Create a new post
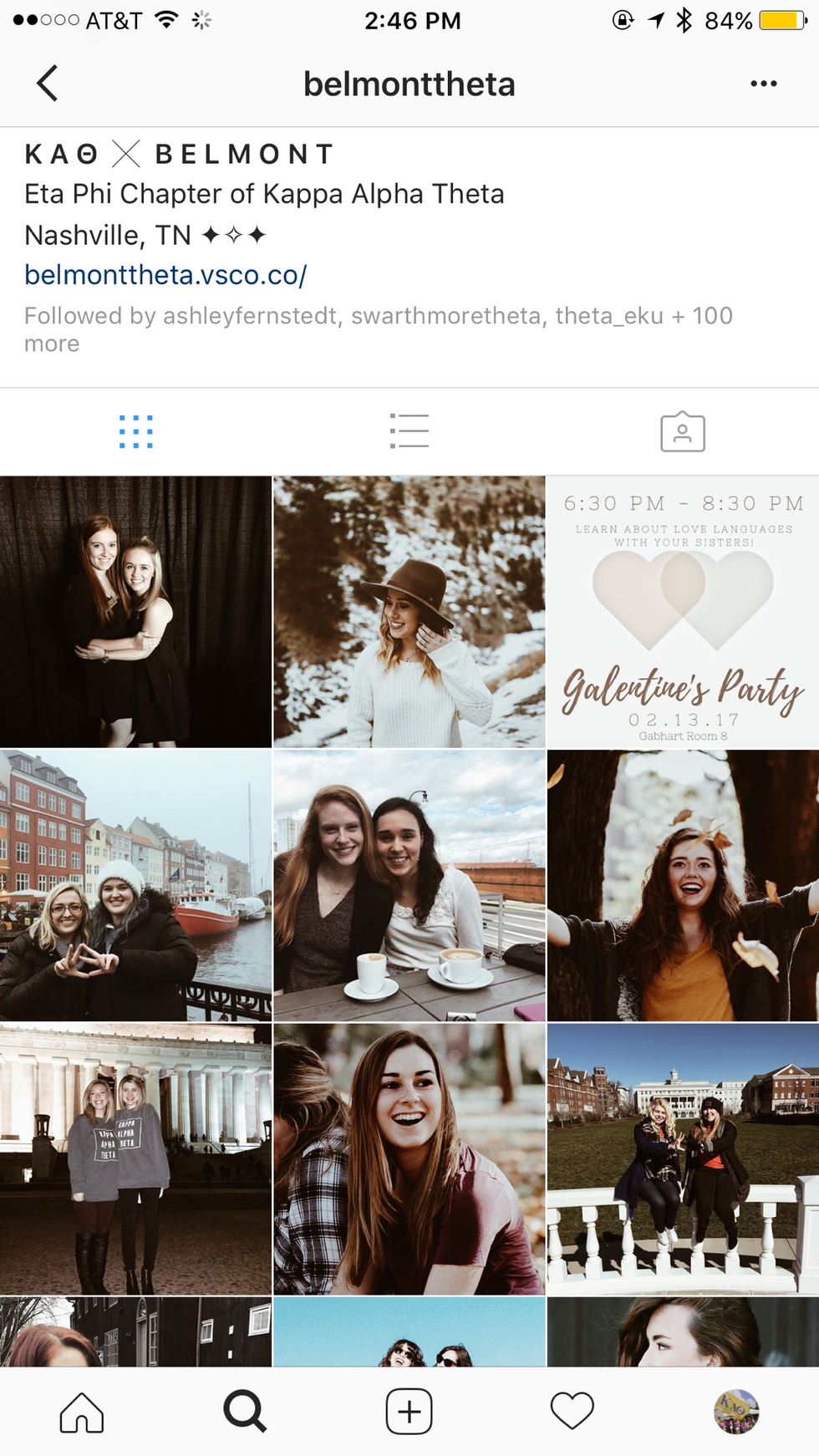 (x=409, y=1412)
